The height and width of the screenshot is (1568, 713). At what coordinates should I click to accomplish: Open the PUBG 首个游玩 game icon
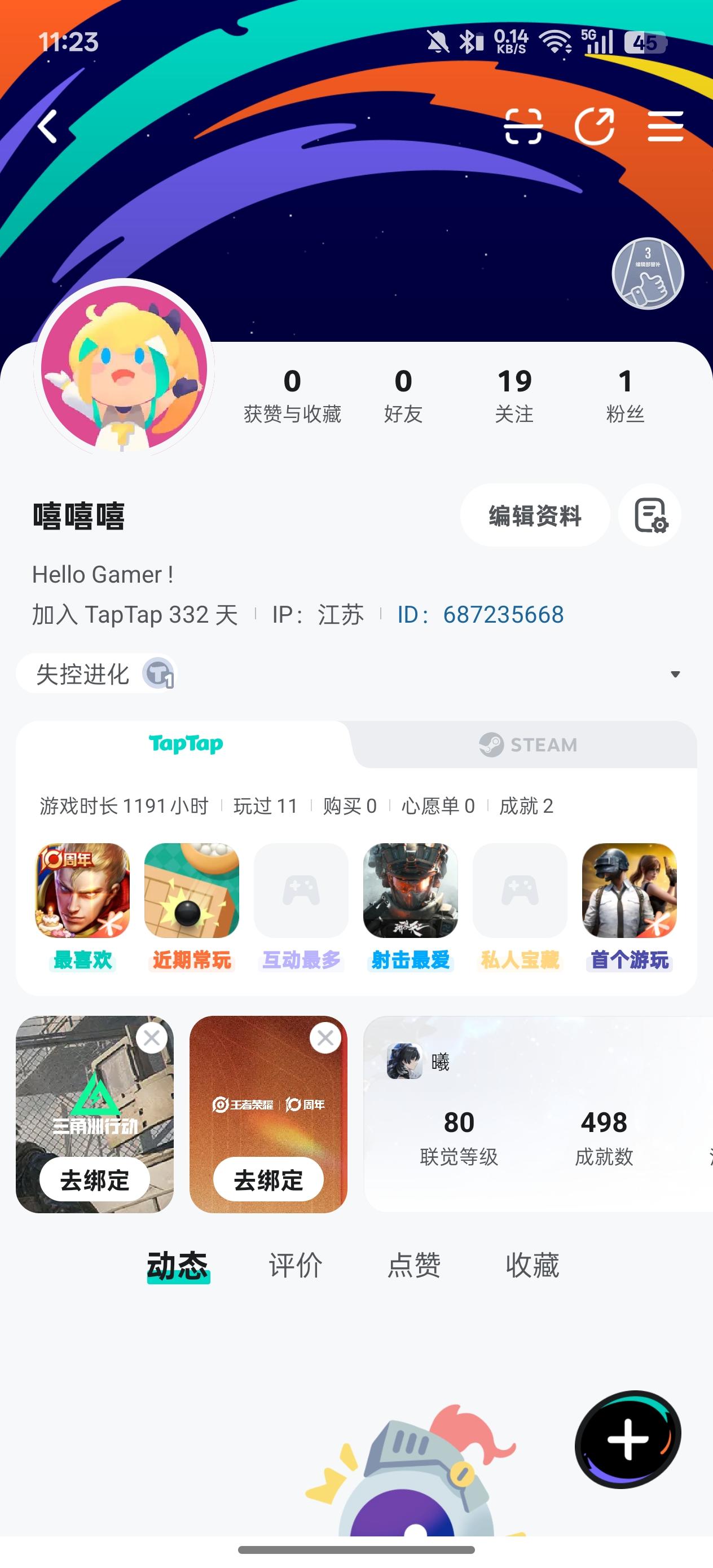630,892
